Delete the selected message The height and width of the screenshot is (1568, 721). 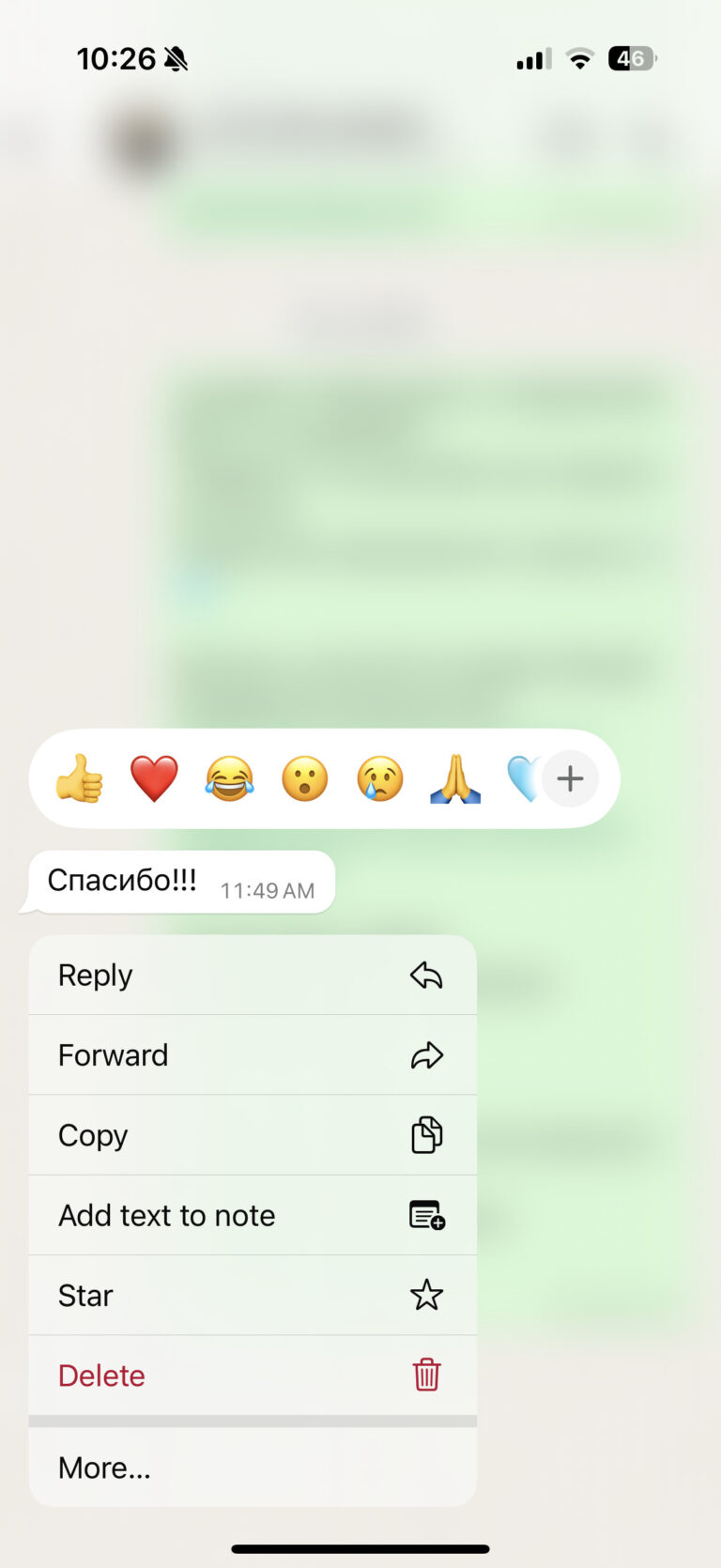click(252, 1375)
